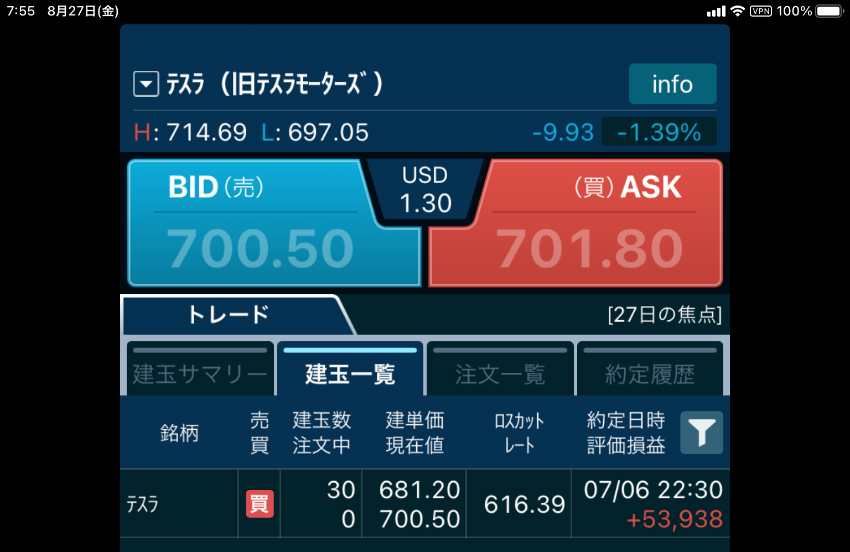Open the テスラ instrument dropdown
Screen dimensions: 850x552
pos(147,84)
